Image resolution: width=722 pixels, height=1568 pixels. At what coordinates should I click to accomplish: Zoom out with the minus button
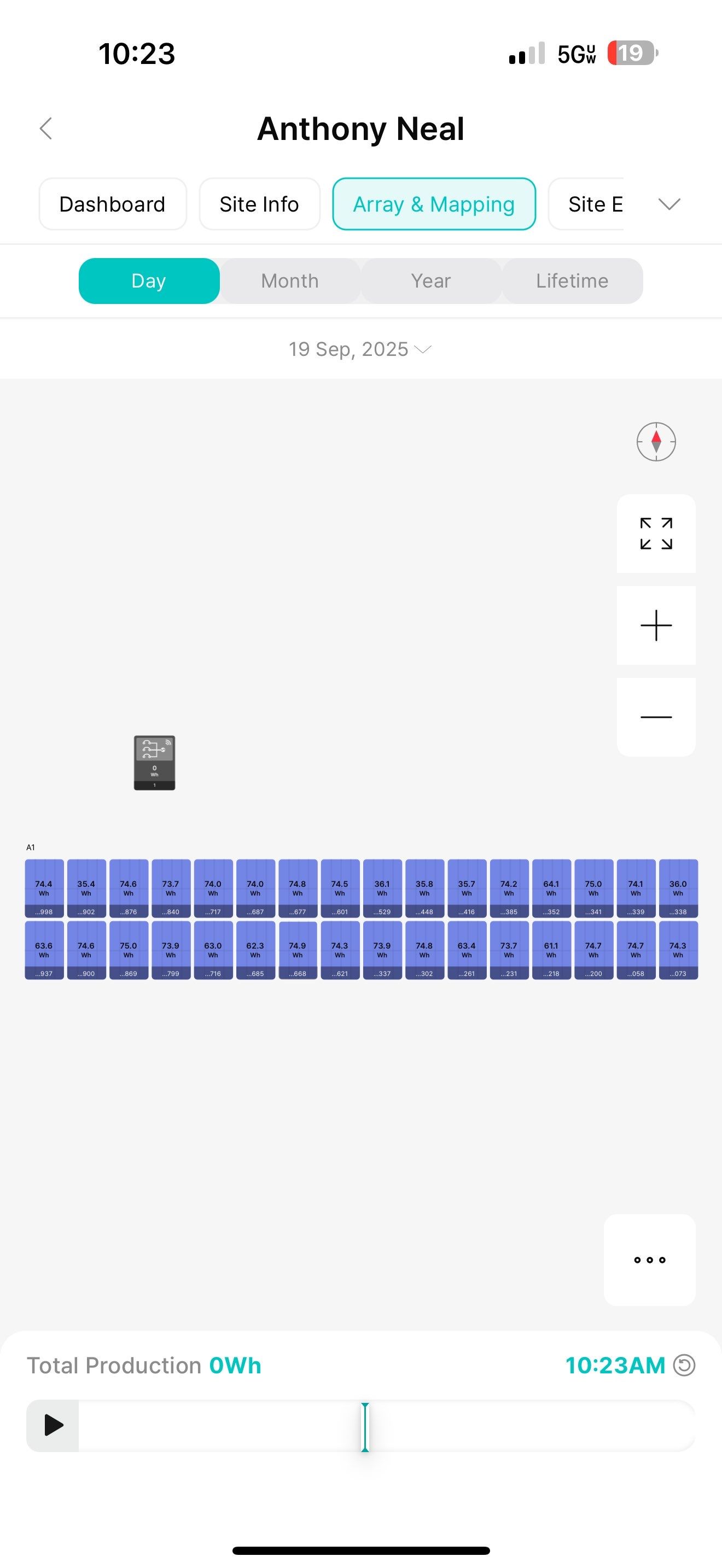[x=656, y=717]
